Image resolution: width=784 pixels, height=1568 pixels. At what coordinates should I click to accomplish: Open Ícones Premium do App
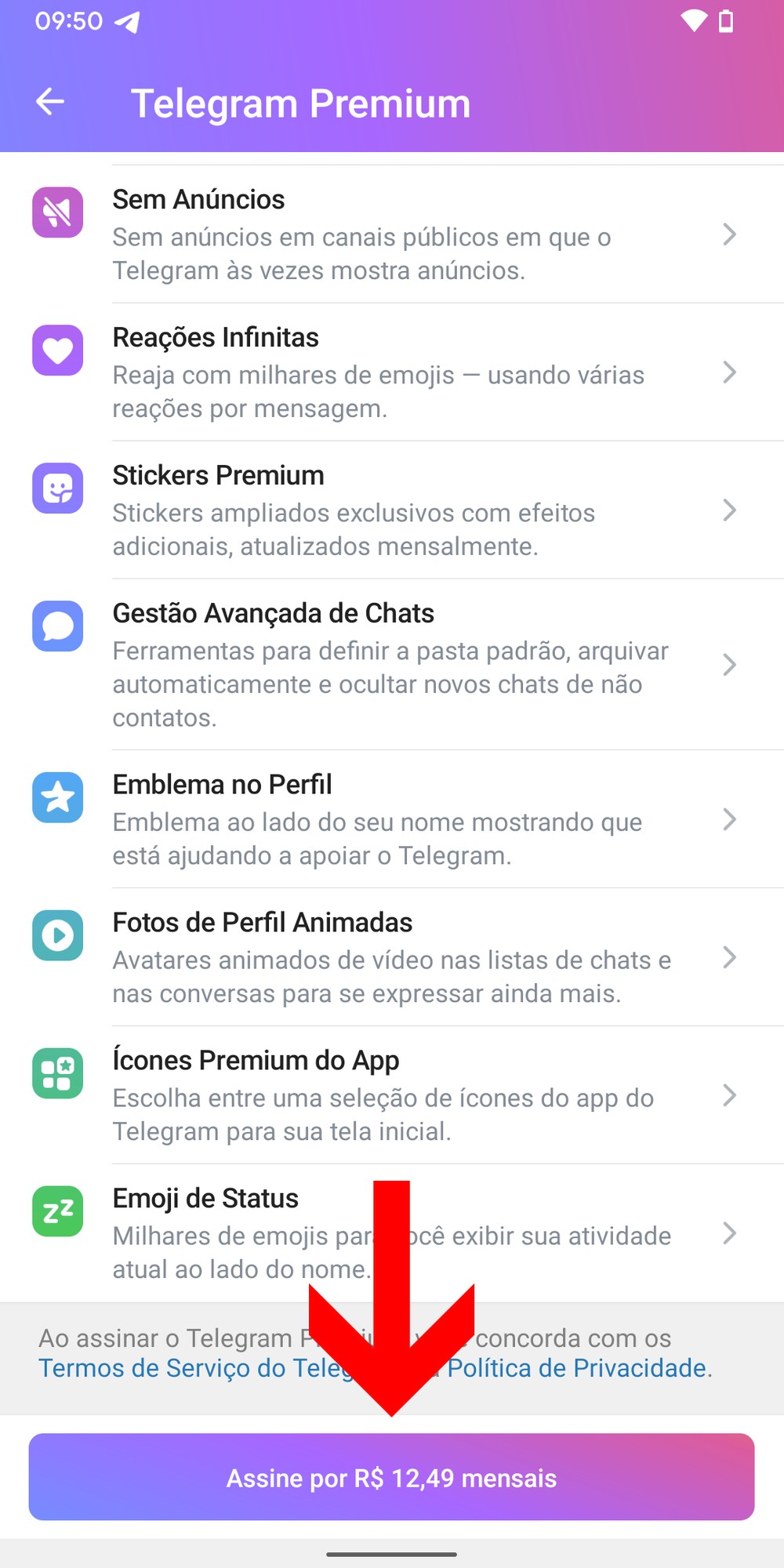click(392, 1094)
